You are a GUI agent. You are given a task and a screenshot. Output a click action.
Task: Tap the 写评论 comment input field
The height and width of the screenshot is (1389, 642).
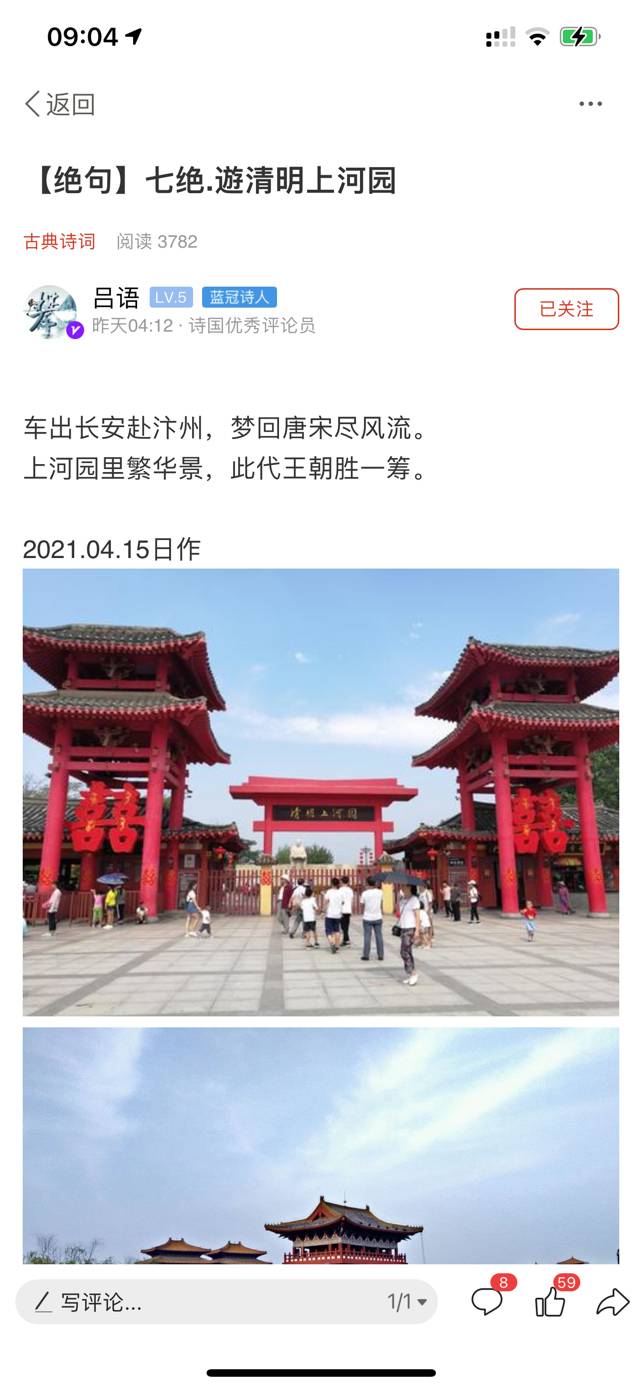pos(200,1302)
